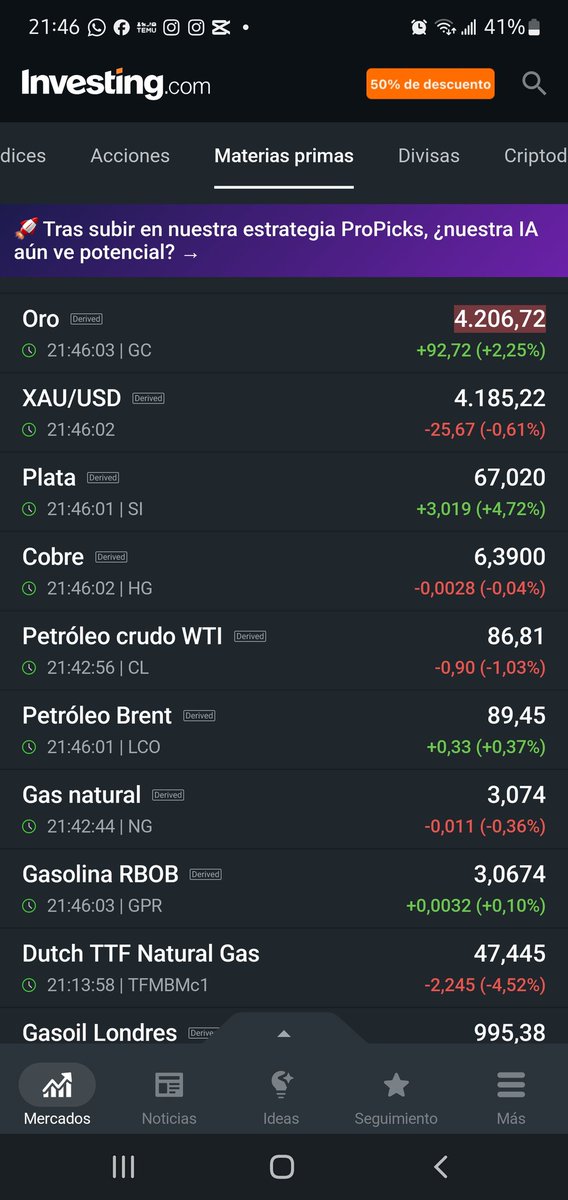Open the Petróleo Brent row

click(x=284, y=730)
